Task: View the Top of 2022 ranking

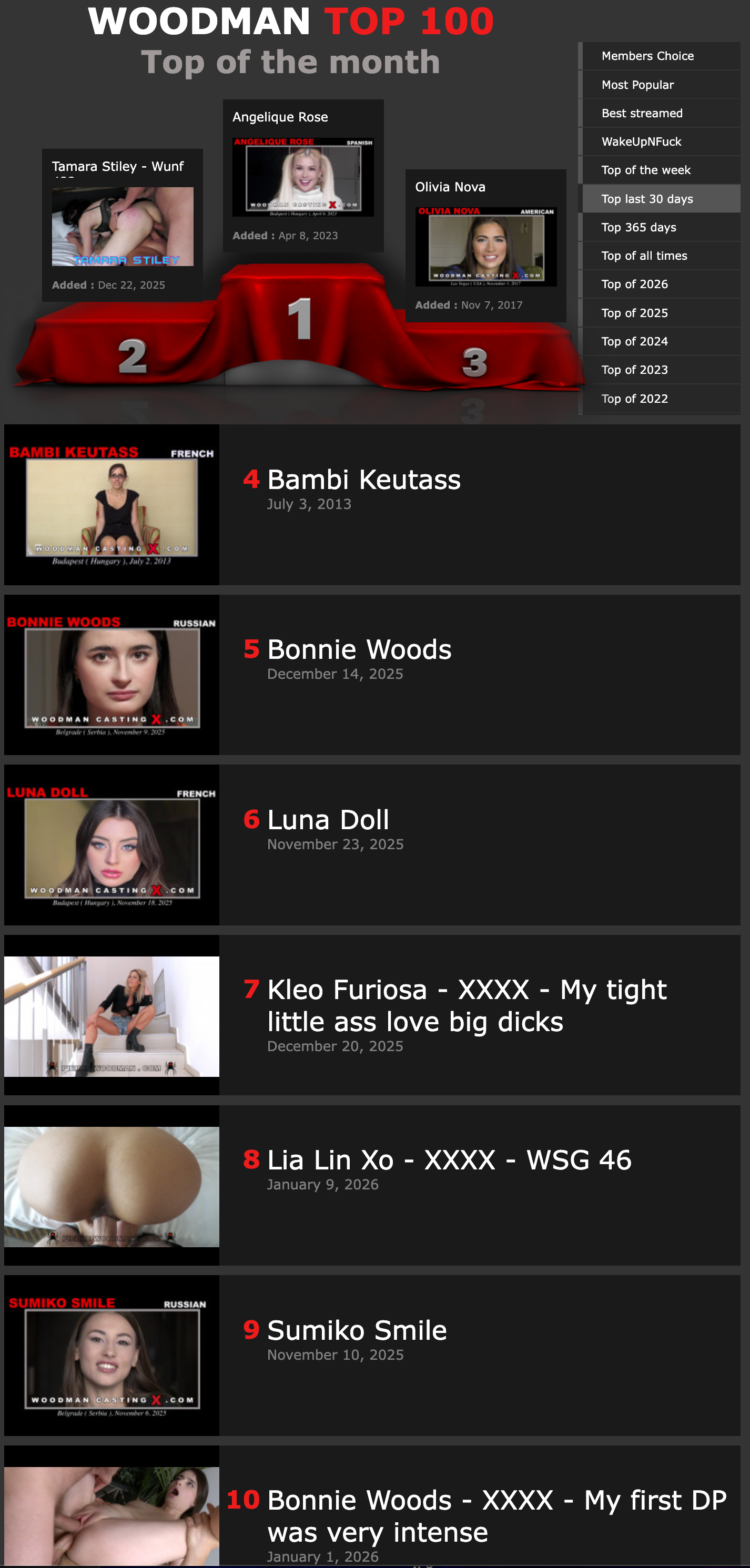Action: tap(634, 399)
